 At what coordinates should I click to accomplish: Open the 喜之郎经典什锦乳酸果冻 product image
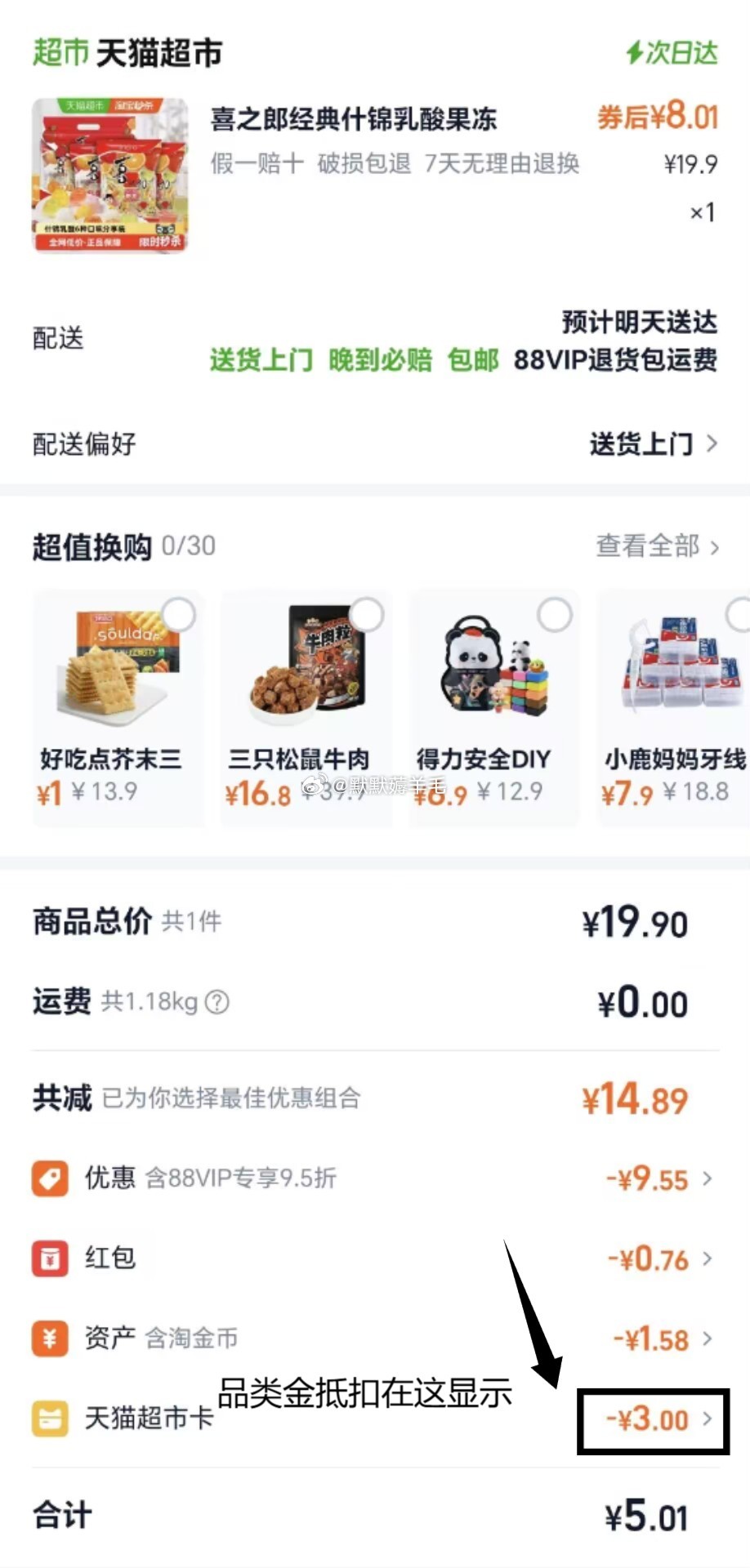[110, 176]
